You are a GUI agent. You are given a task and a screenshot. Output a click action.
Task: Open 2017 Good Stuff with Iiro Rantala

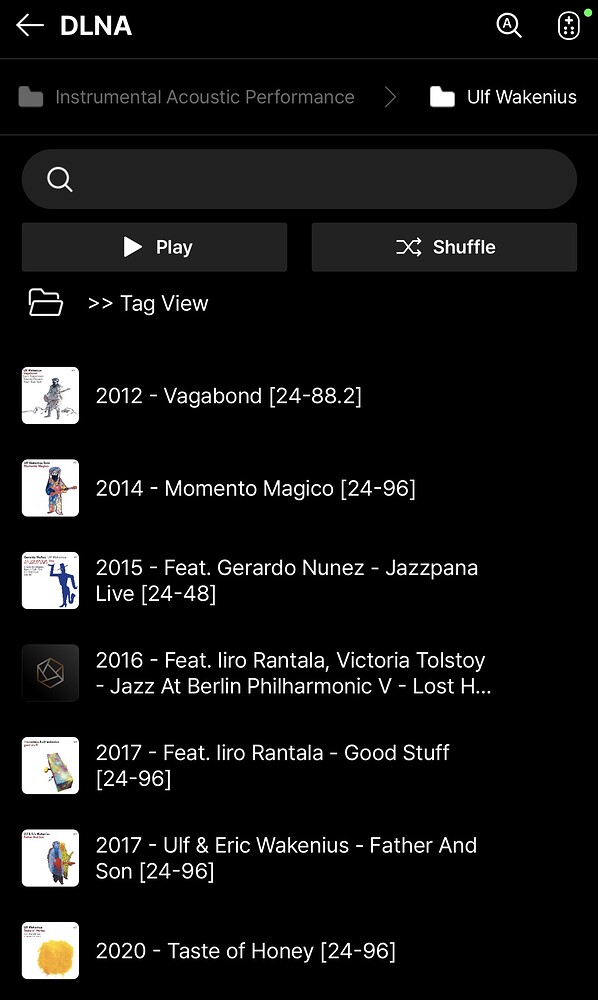point(299,765)
